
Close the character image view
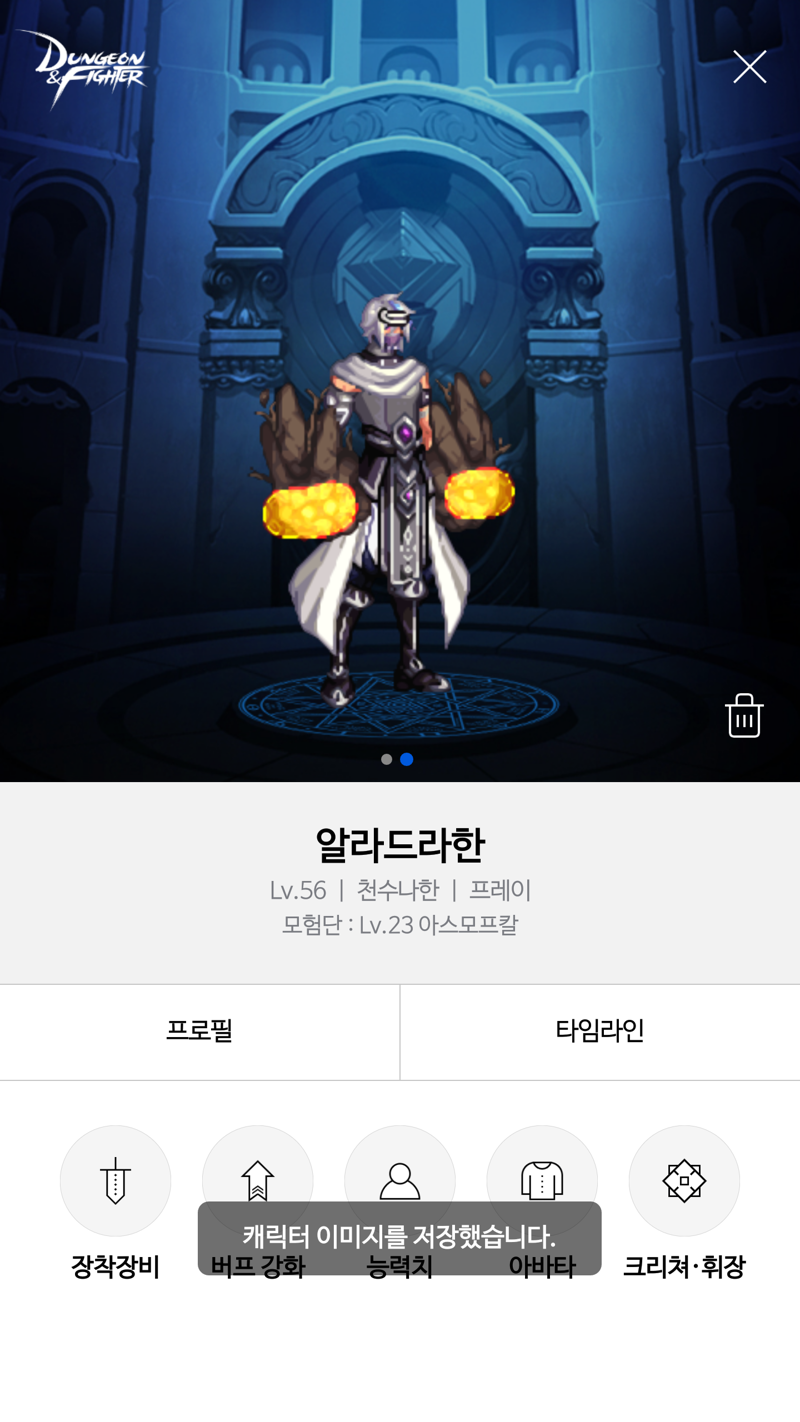click(749, 67)
